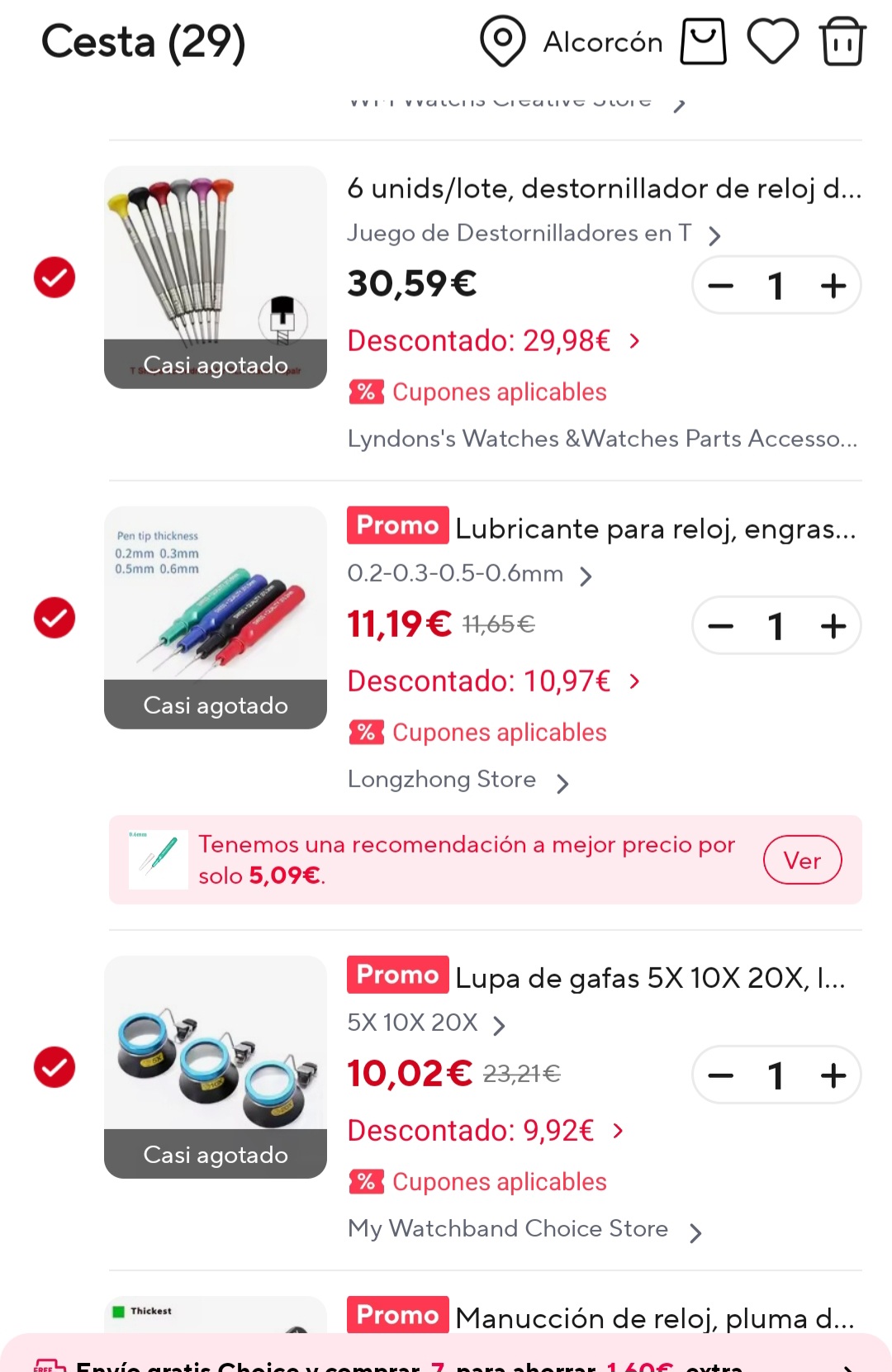Decrease quantity of the 30,59€ screwdriver set
This screenshot has height=1372, width=892.
(720, 286)
